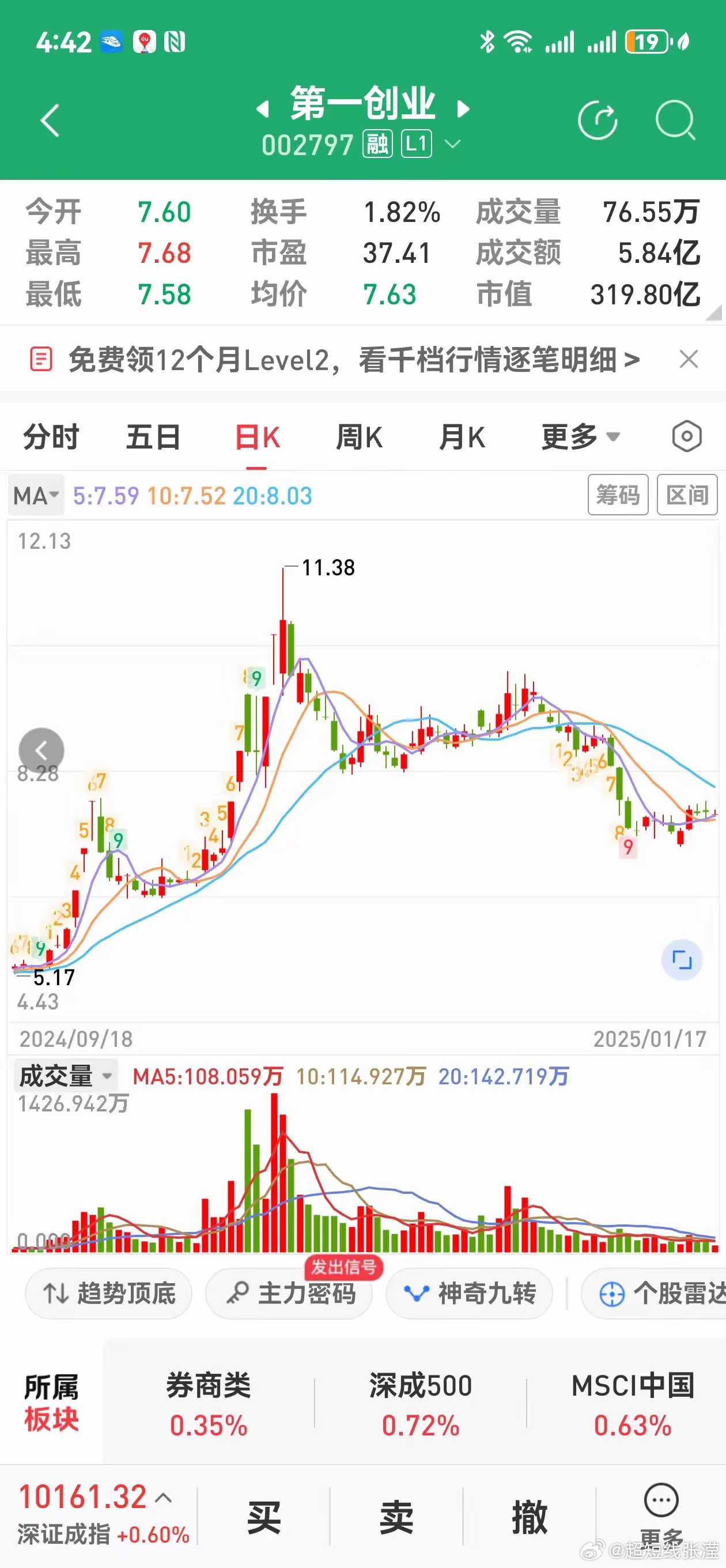
Task: Tap the 买 buy button
Action: click(264, 1517)
